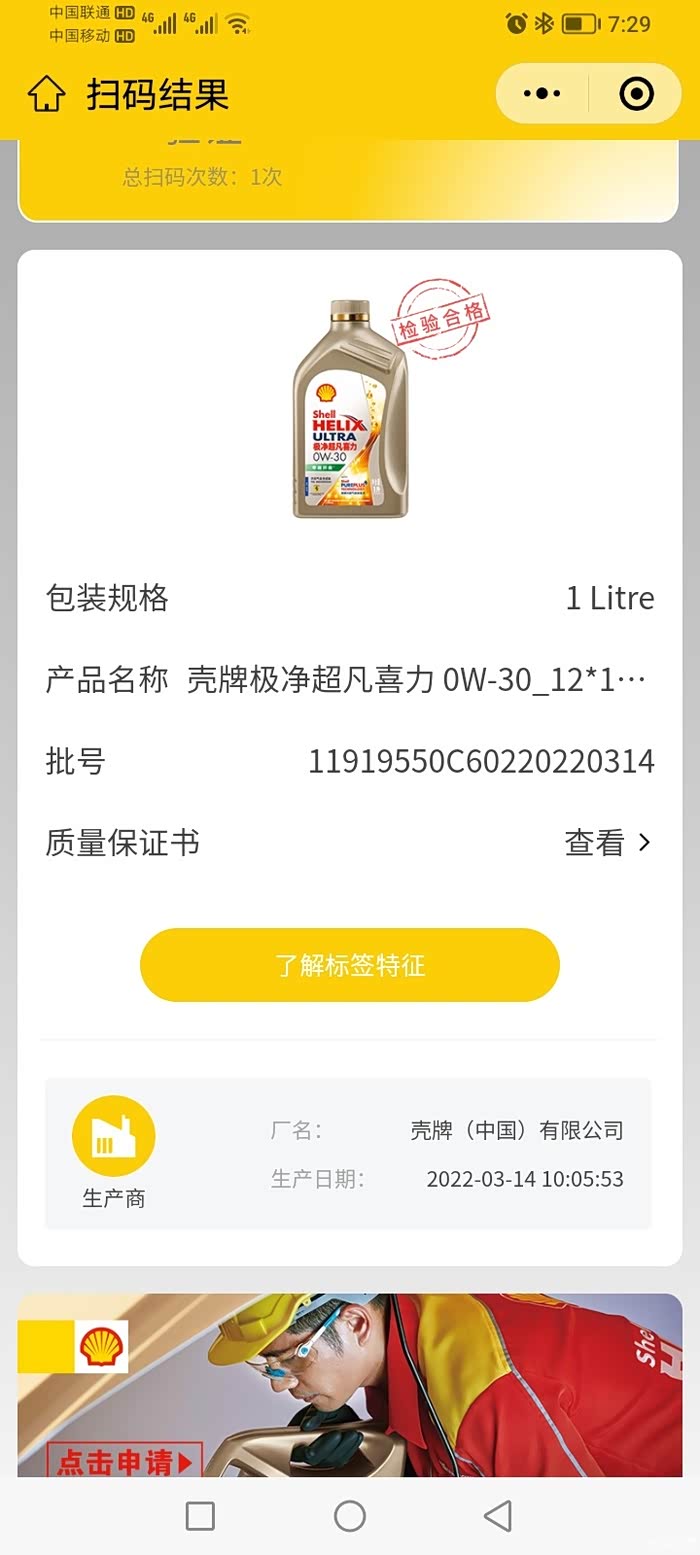
Task: Tap the 了解标签特征 button
Action: pos(350,965)
